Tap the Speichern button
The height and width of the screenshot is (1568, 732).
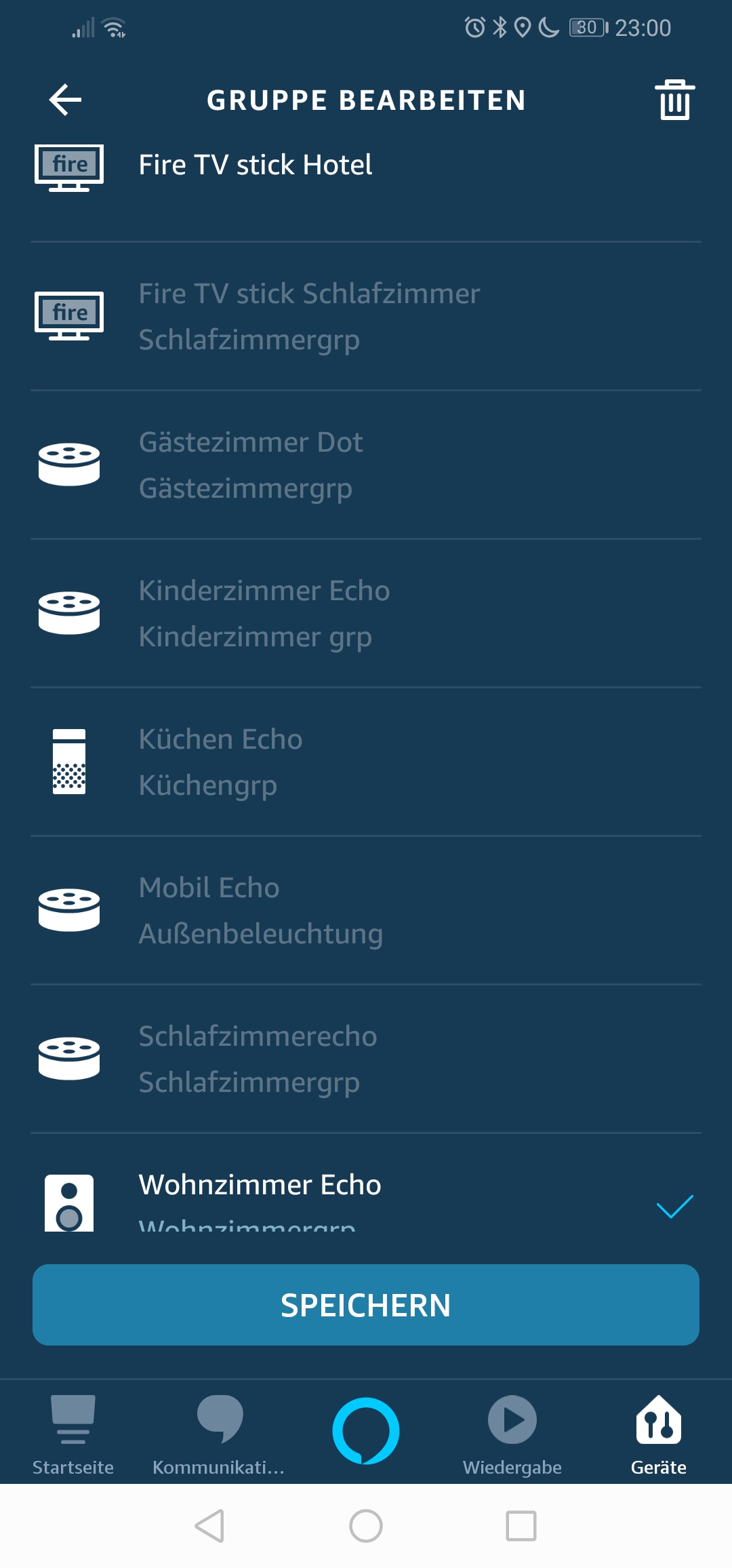366,1305
